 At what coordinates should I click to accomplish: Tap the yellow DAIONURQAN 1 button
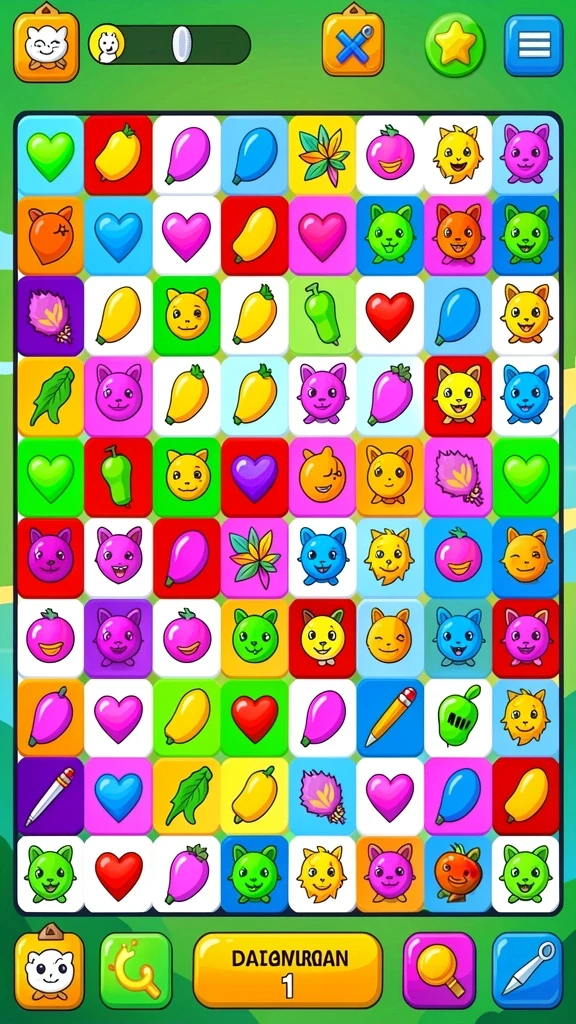pos(288,970)
